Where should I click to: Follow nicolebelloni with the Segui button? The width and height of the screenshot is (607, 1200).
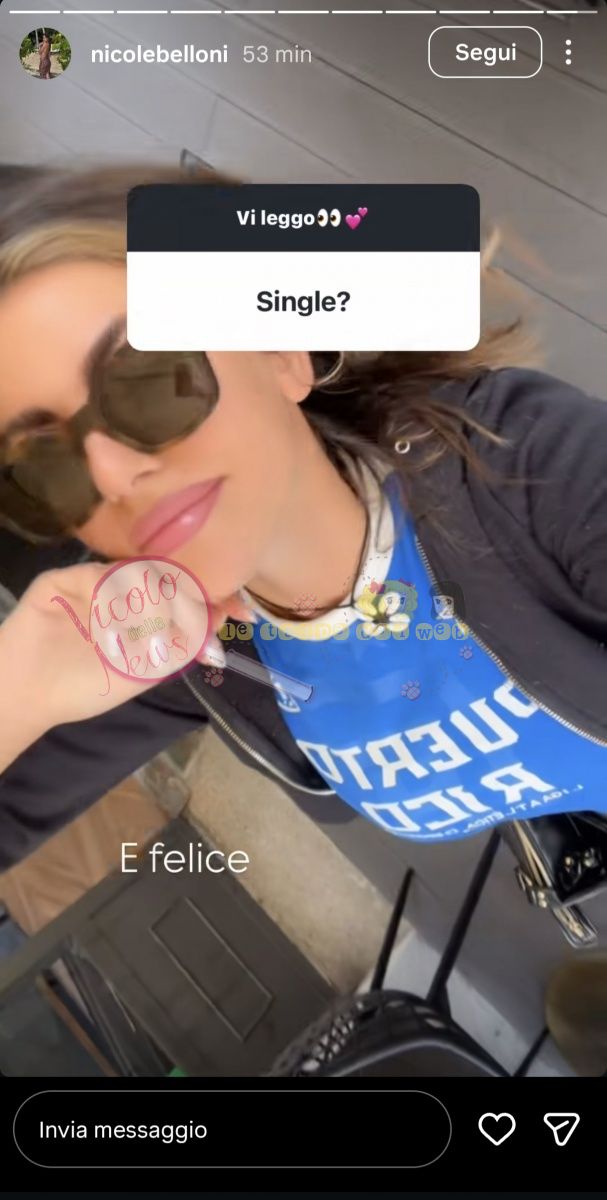[x=485, y=52]
